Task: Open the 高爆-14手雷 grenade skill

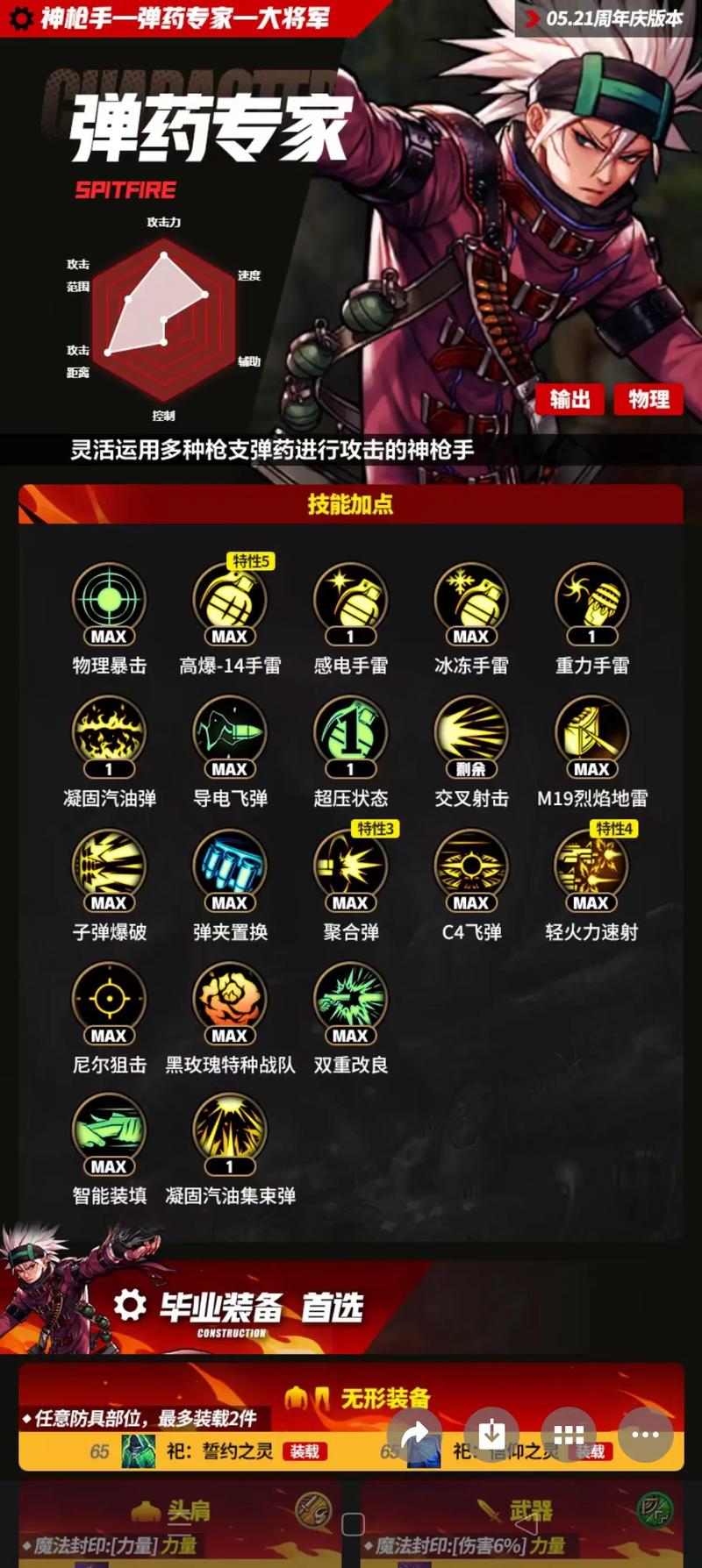Action: coord(230,605)
